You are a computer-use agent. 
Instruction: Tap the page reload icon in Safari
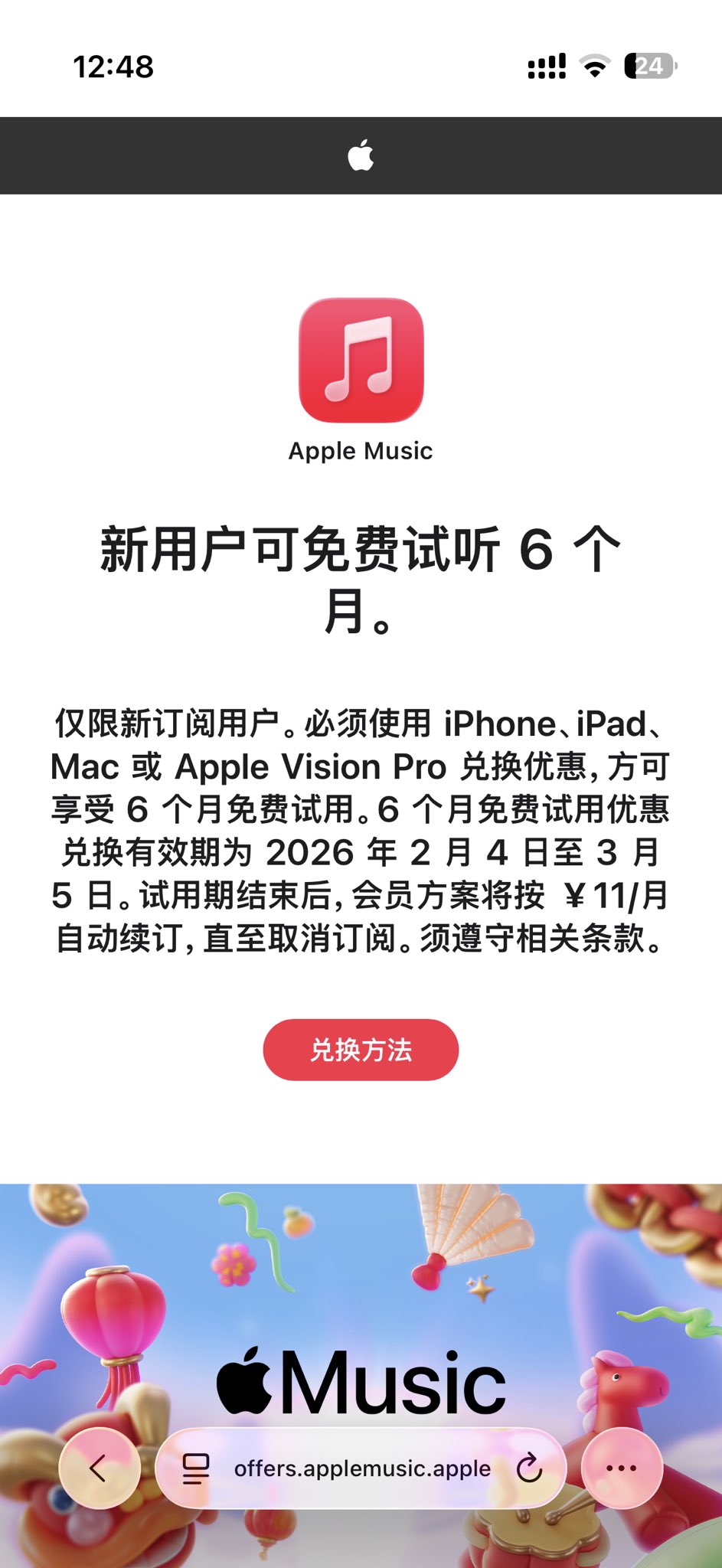click(530, 1468)
